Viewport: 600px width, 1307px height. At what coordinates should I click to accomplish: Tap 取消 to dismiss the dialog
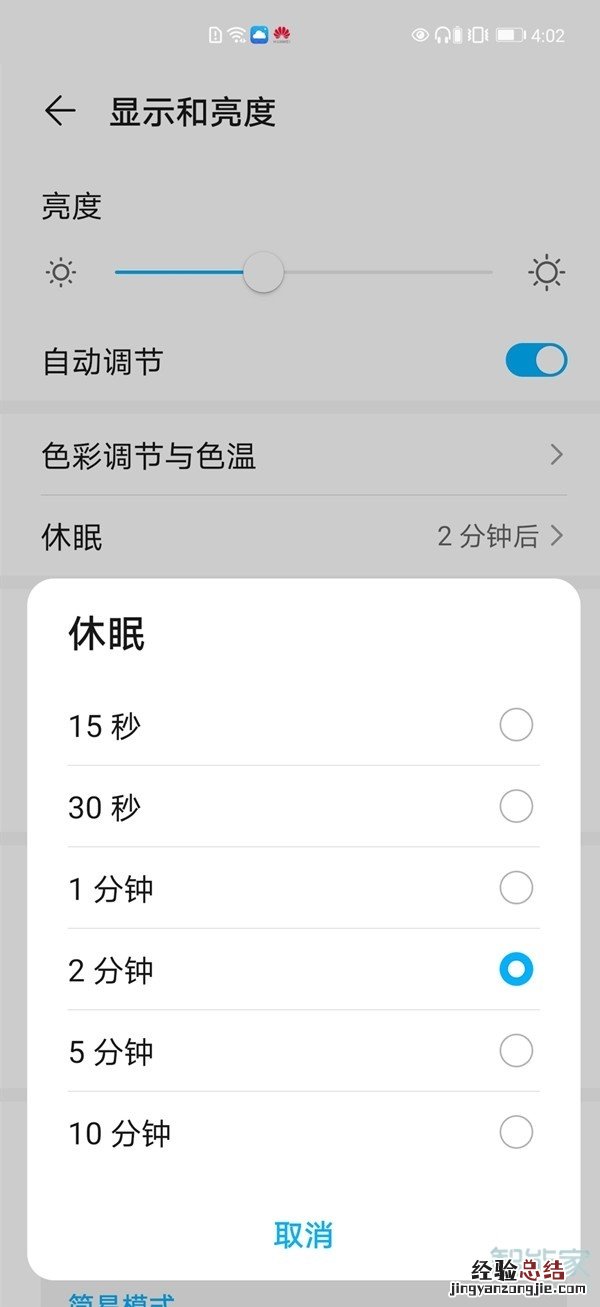303,1235
